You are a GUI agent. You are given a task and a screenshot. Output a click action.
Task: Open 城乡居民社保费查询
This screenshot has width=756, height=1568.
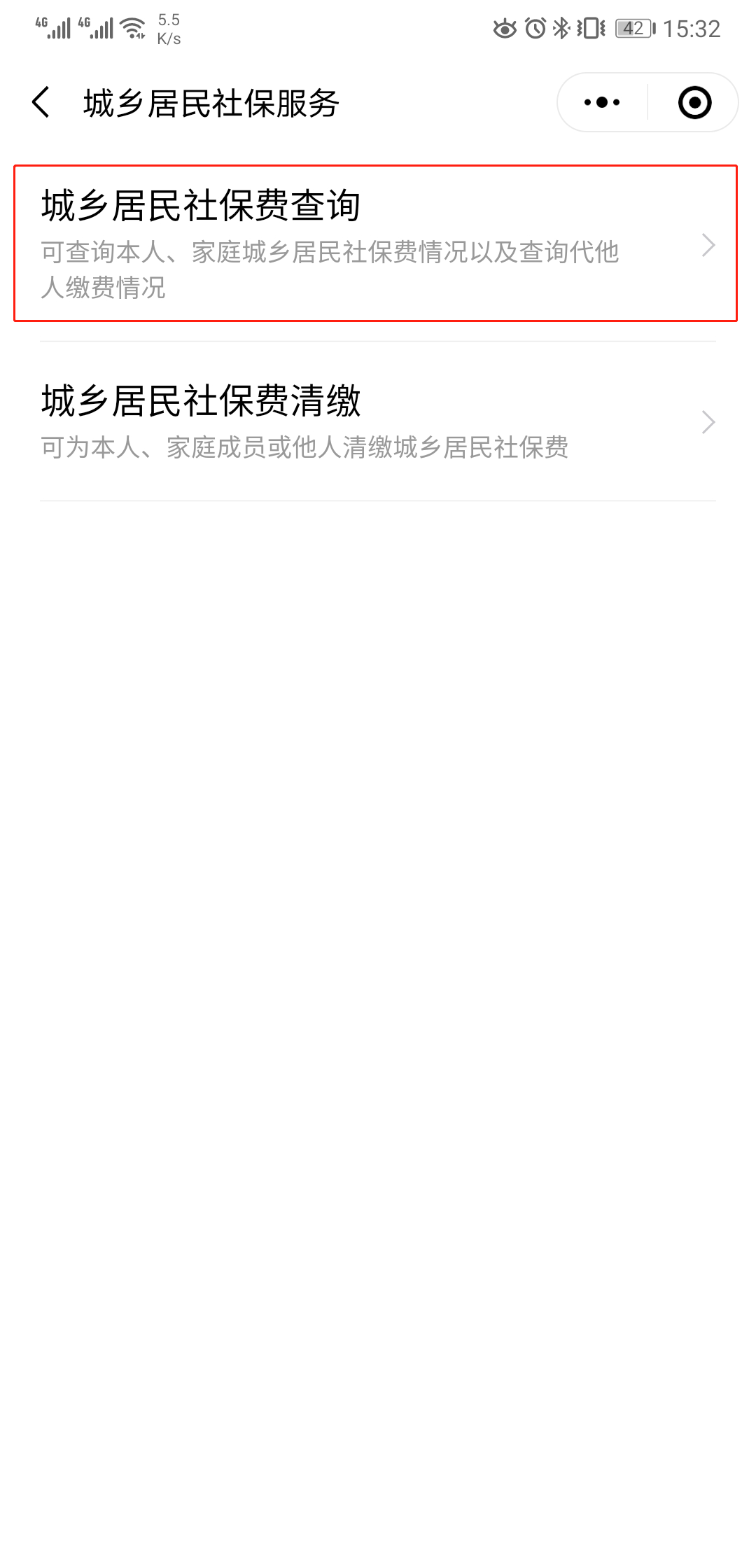click(x=375, y=244)
